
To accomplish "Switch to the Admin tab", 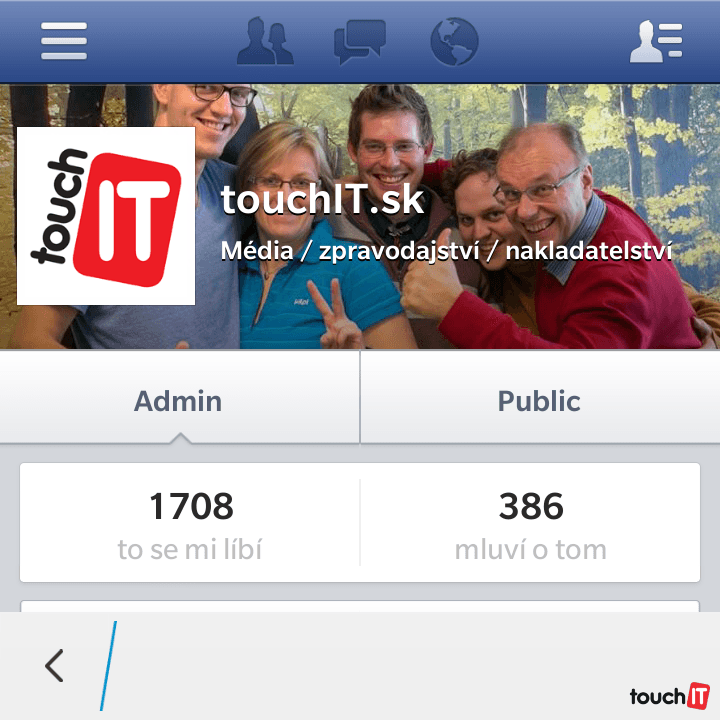I will click(x=179, y=401).
